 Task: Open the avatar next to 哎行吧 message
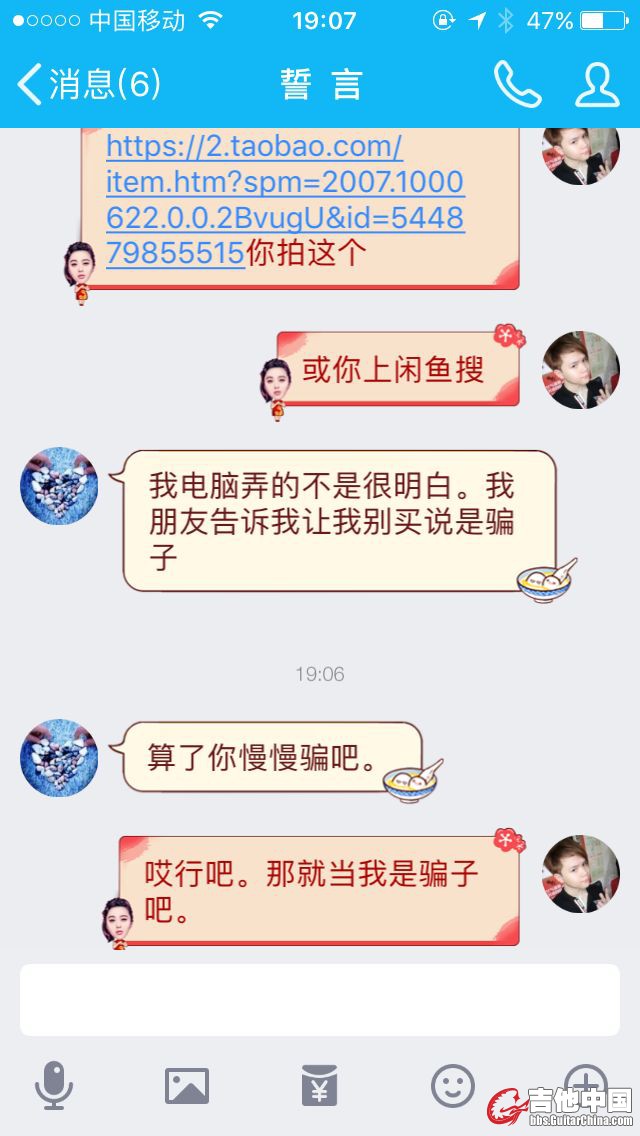(x=580, y=874)
